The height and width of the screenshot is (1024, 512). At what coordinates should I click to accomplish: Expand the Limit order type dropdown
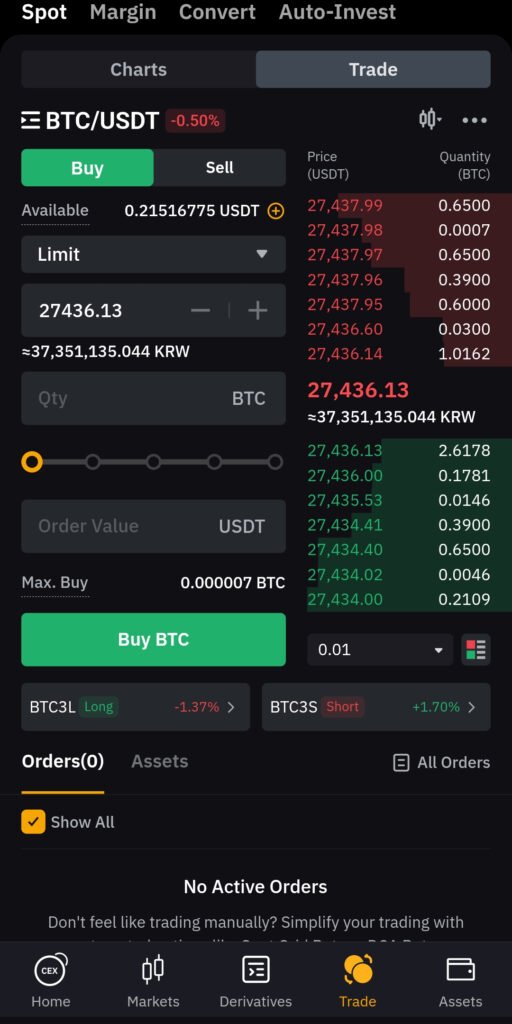(x=153, y=254)
